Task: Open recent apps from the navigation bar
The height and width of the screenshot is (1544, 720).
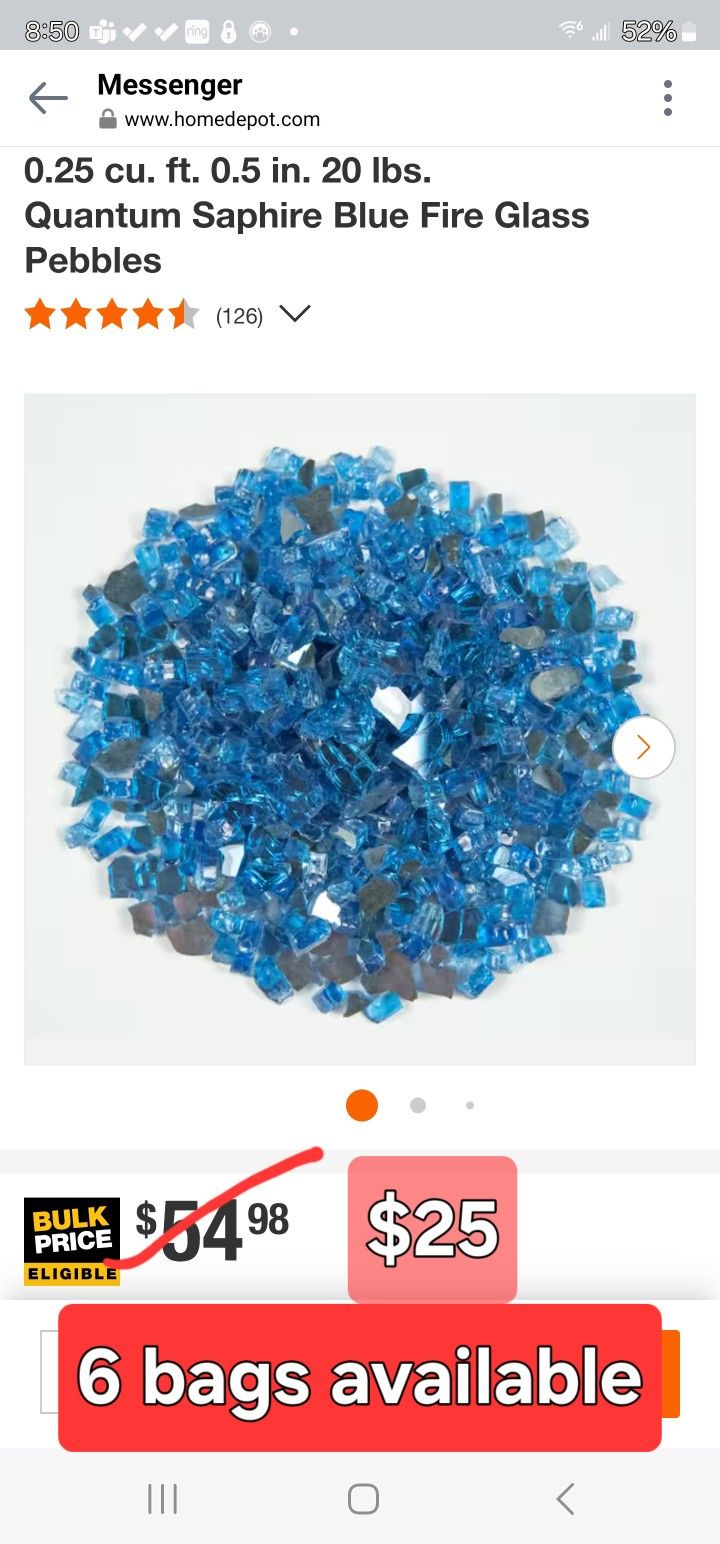Action: coord(162,1499)
